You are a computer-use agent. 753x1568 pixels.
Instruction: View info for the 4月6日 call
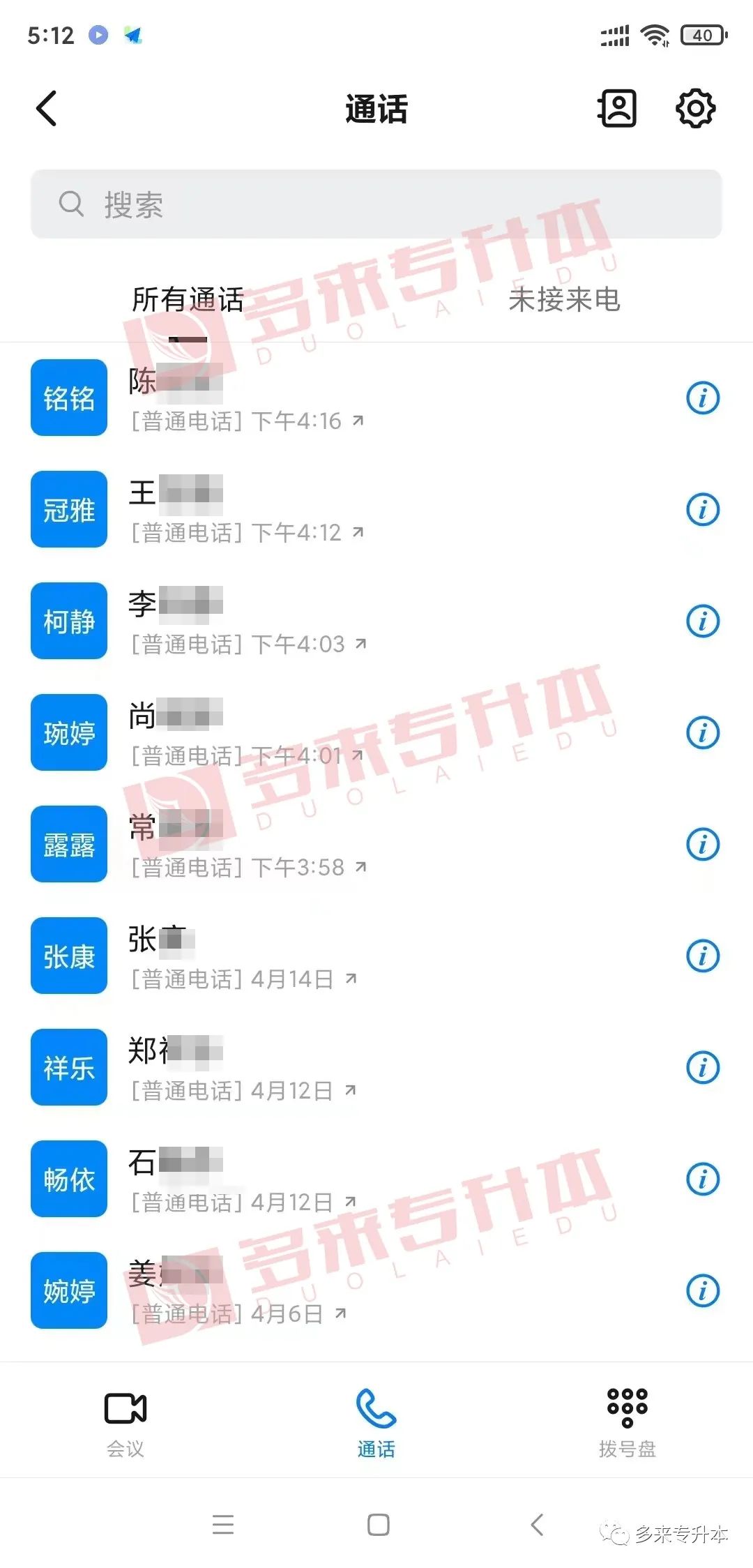tap(703, 1291)
